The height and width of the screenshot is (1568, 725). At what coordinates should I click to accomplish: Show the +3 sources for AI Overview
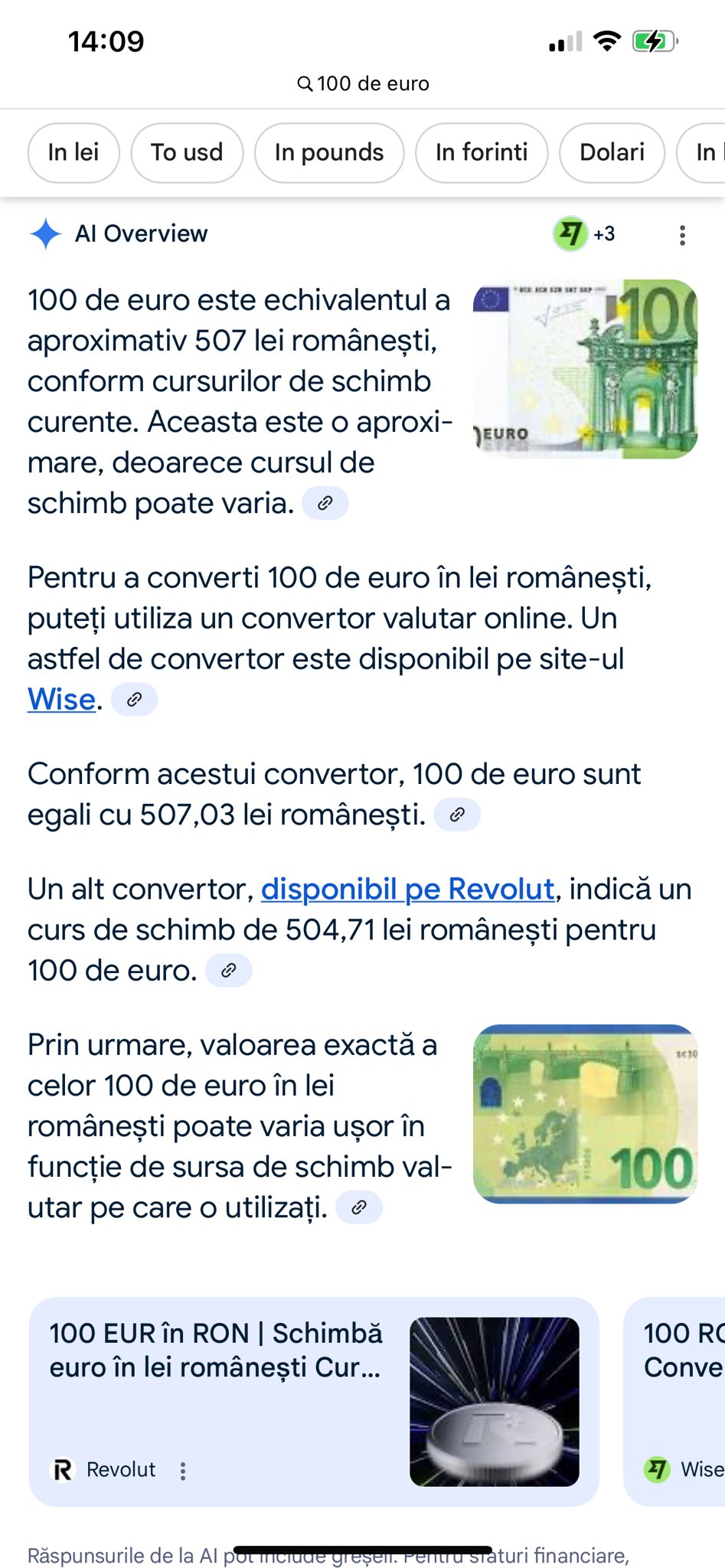(585, 234)
